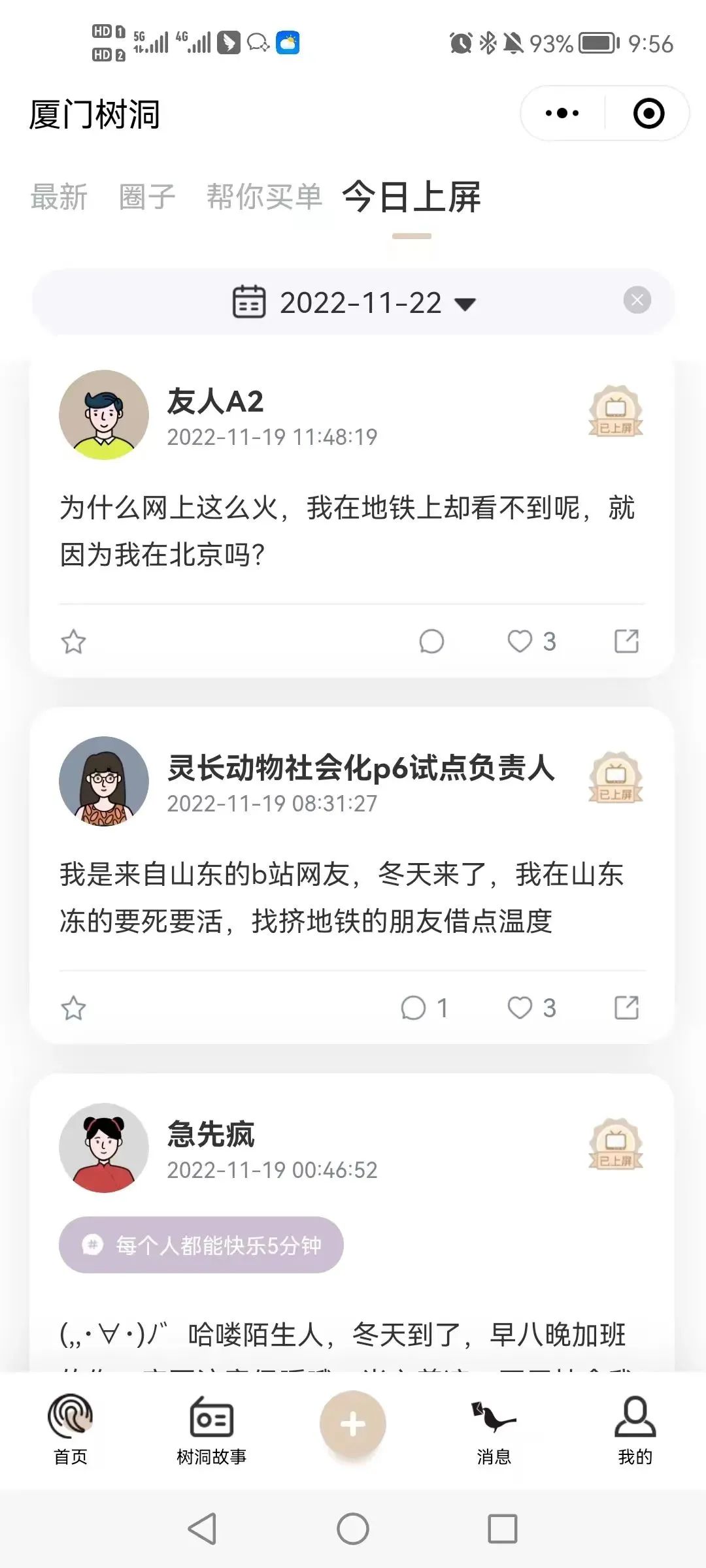The image size is (706, 1568).
Task: Favorite 友人A2's post with the star
Action: 73,642
